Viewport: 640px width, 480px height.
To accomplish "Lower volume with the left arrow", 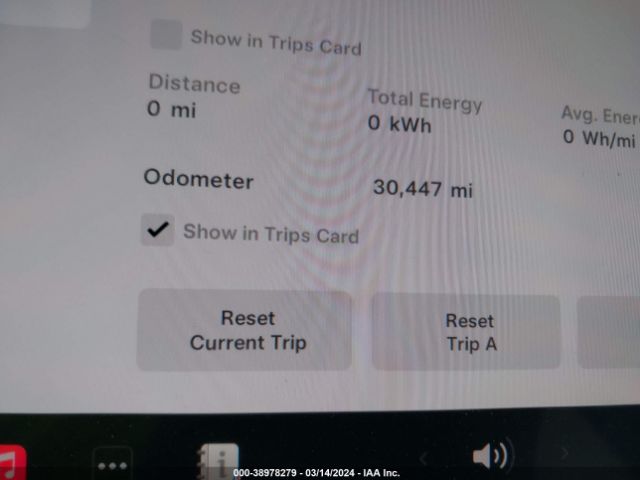I will tap(423, 458).
